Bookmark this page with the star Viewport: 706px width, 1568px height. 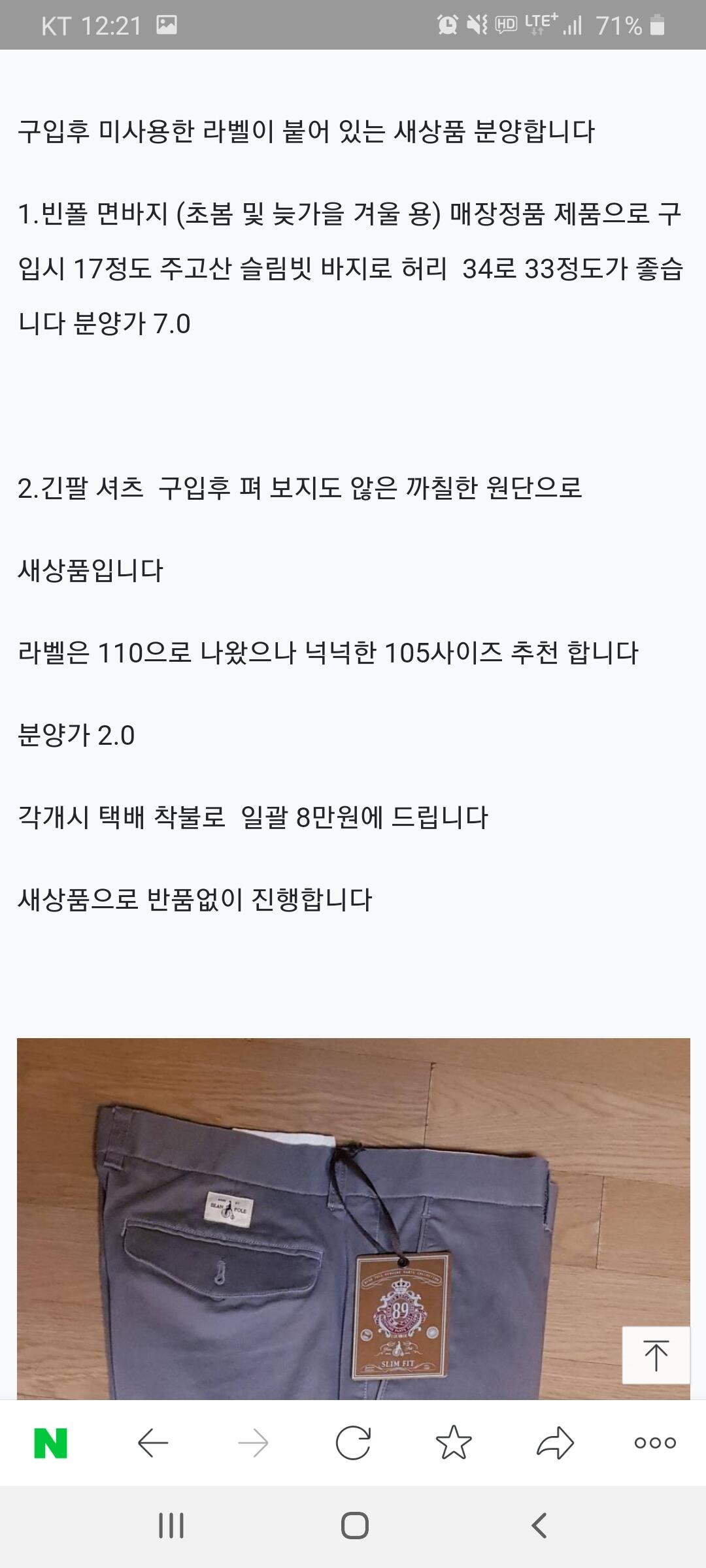[x=454, y=1443]
